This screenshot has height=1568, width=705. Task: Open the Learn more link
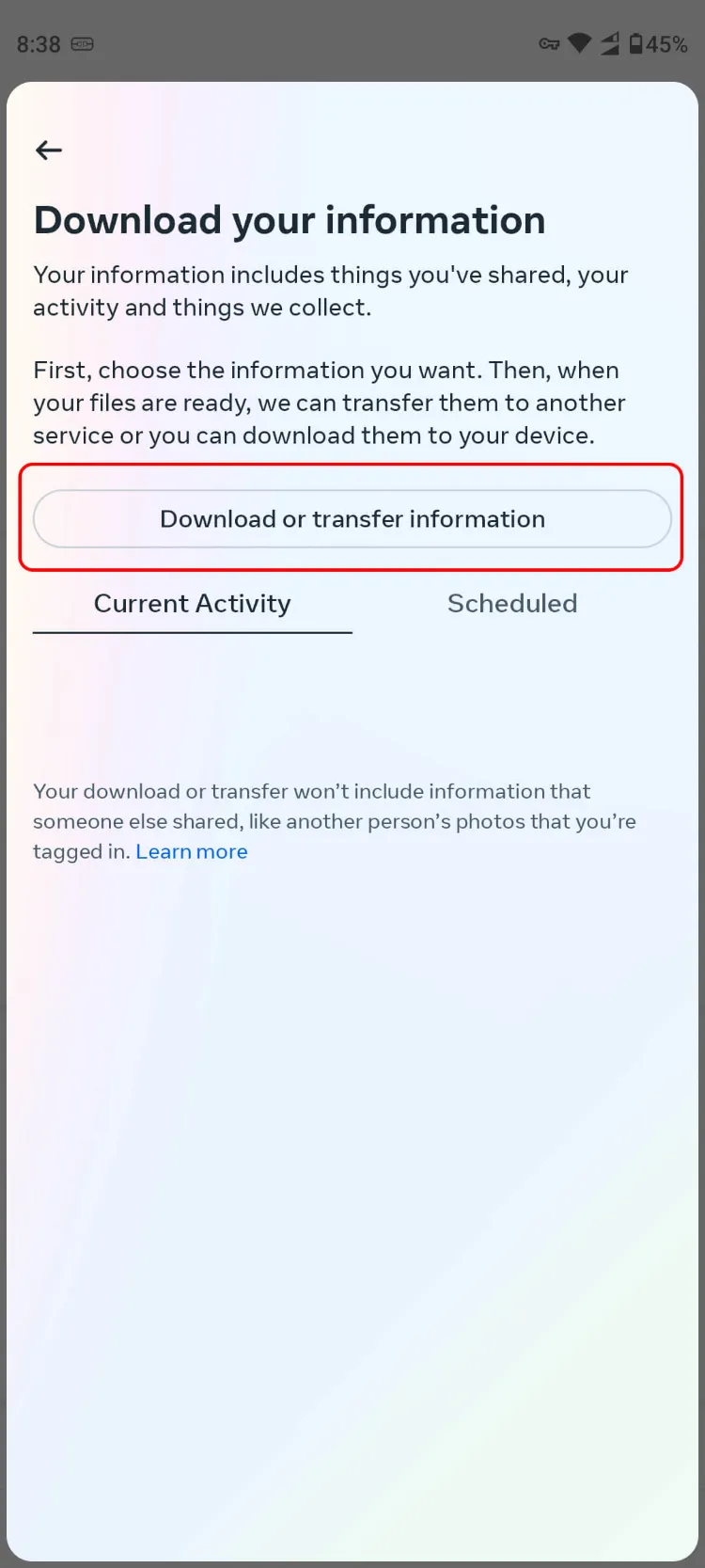(192, 852)
